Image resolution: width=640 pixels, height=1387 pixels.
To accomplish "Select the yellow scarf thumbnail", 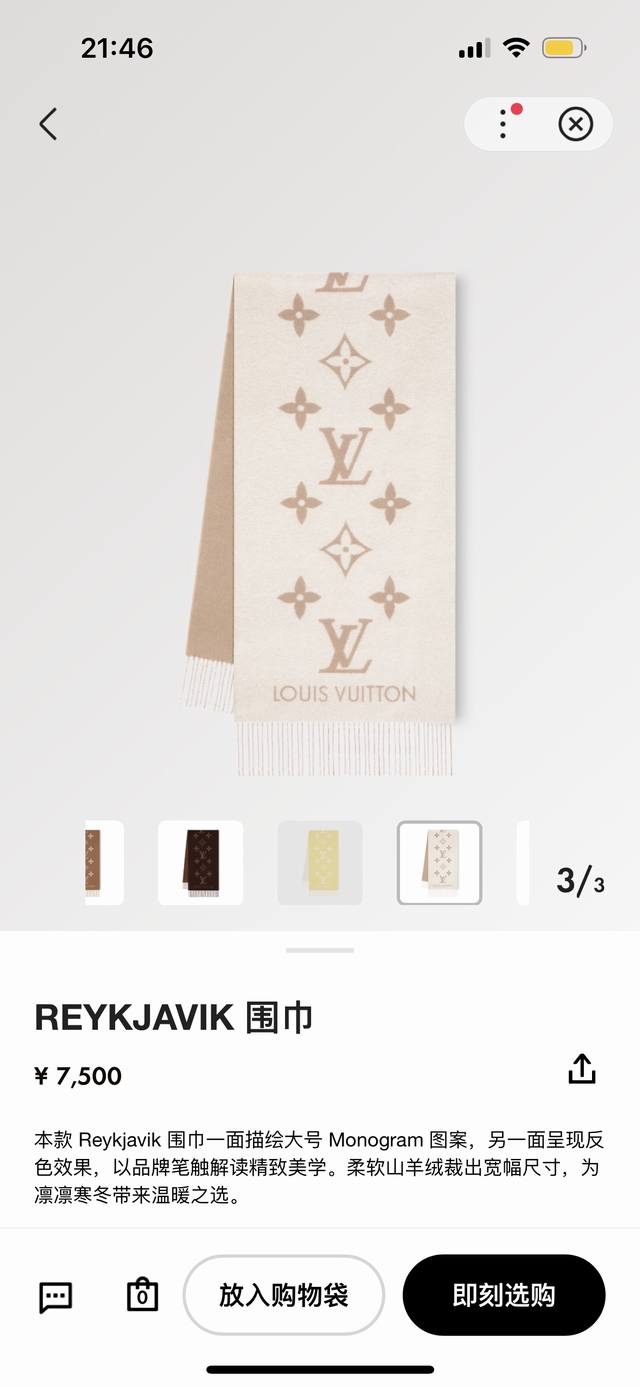I will (320, 863).
